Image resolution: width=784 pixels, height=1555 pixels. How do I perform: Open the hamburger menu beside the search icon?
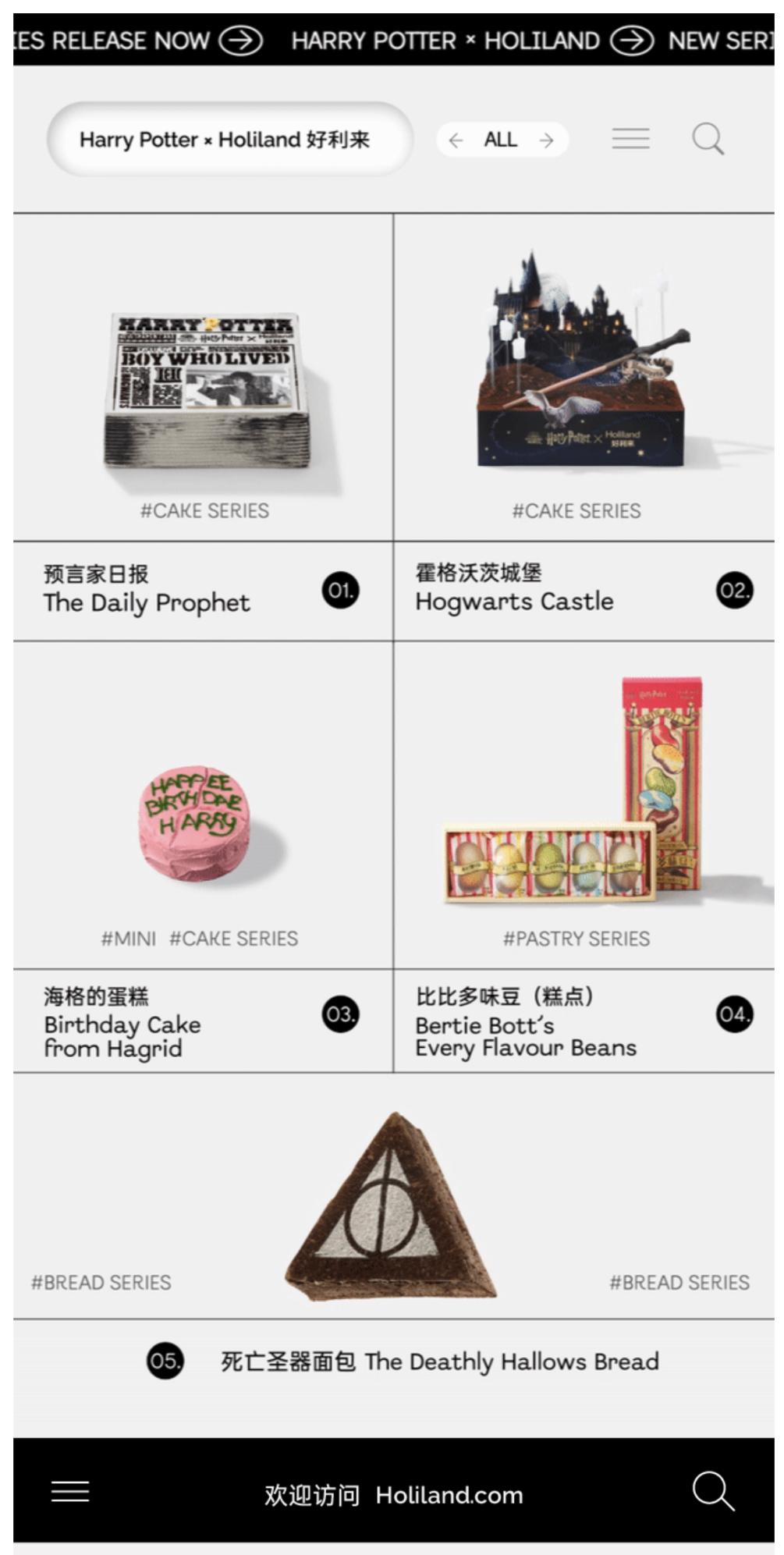(632, 139)
